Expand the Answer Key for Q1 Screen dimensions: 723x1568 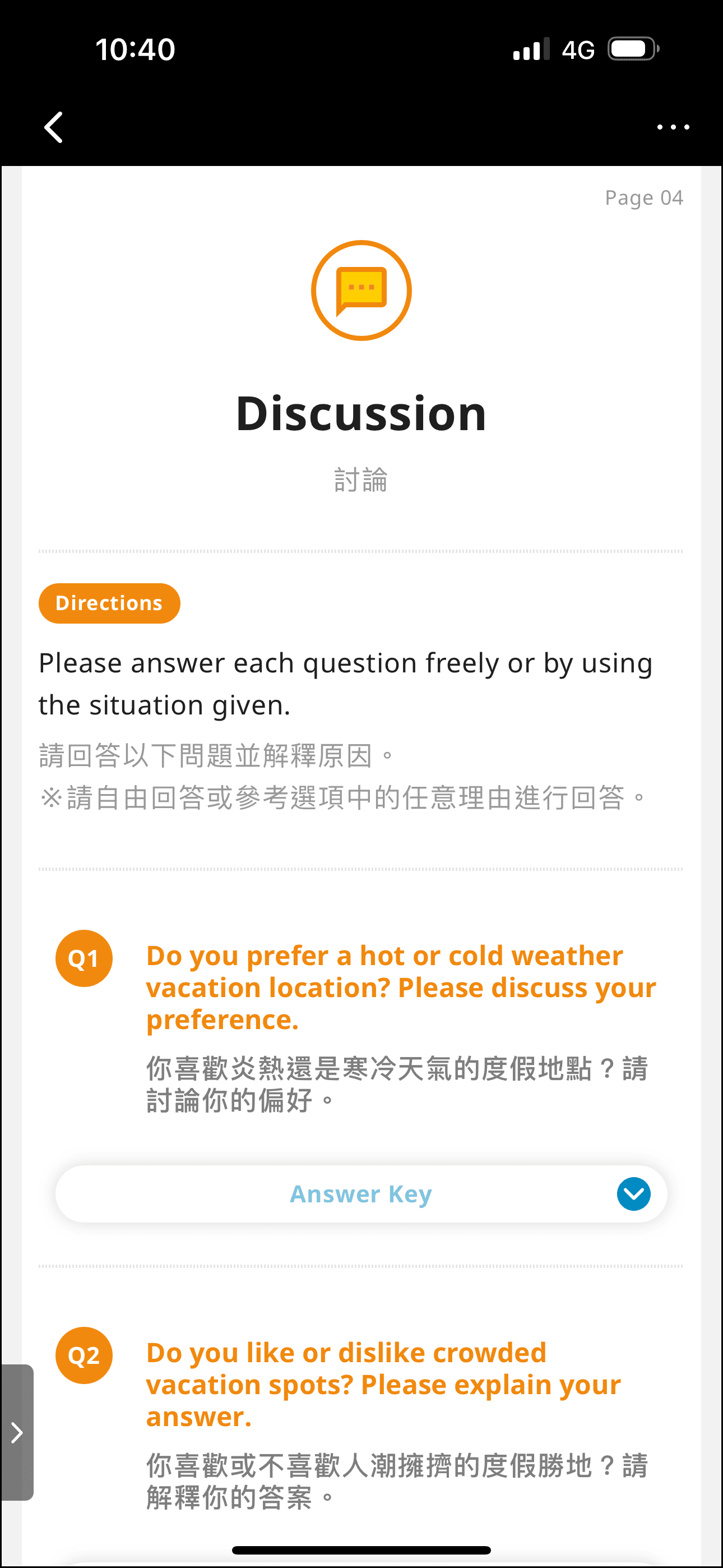pyautogui.click(x=633, y=1195)
